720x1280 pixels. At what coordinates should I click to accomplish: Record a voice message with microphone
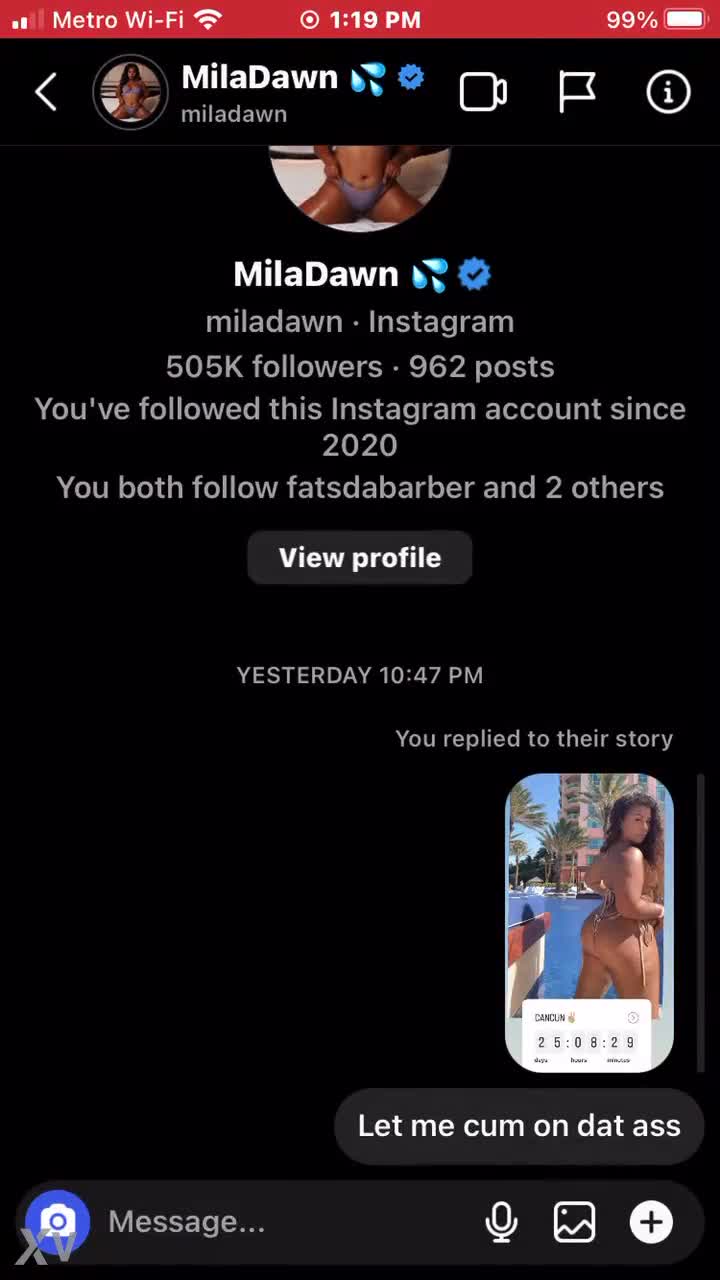click(501, 1222)
